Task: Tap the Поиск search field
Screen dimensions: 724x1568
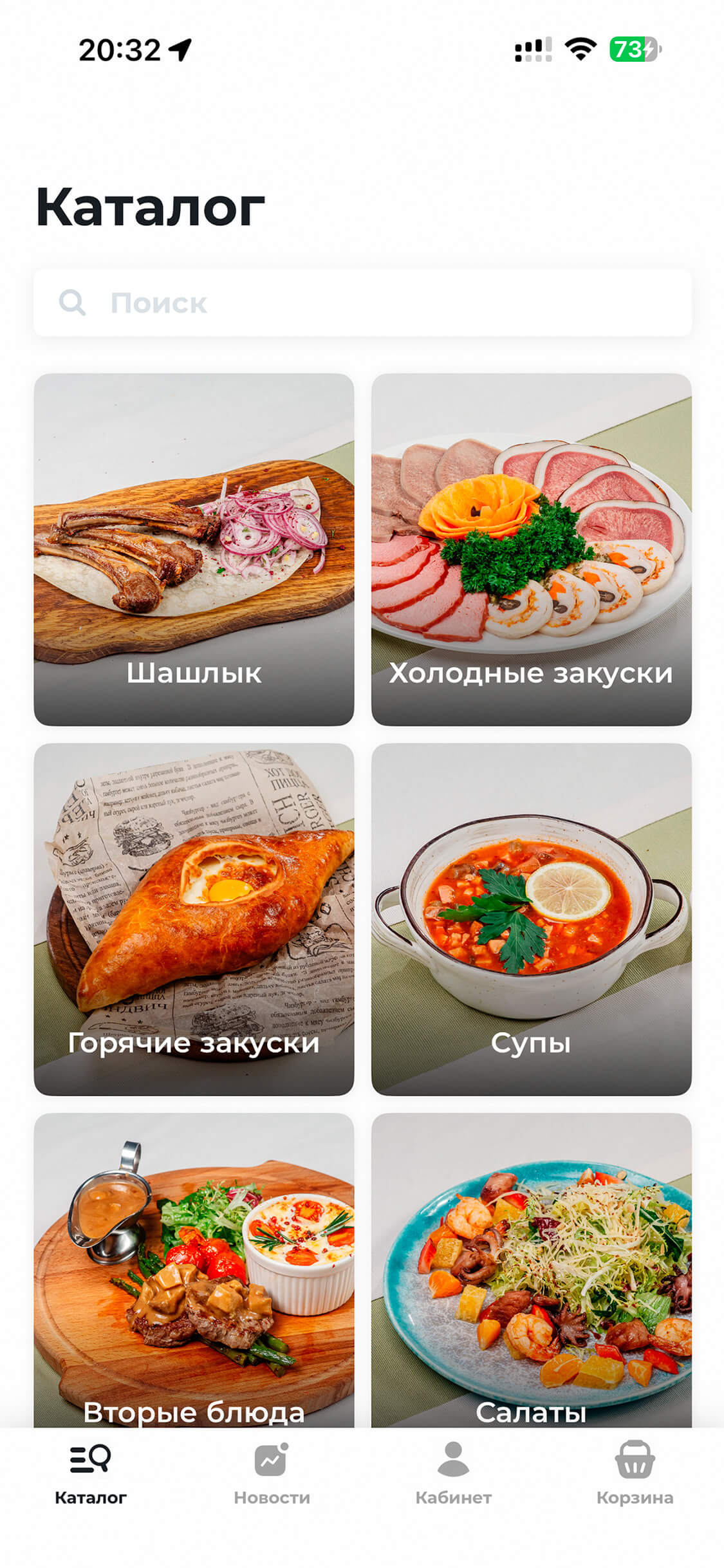Action: 362,303
